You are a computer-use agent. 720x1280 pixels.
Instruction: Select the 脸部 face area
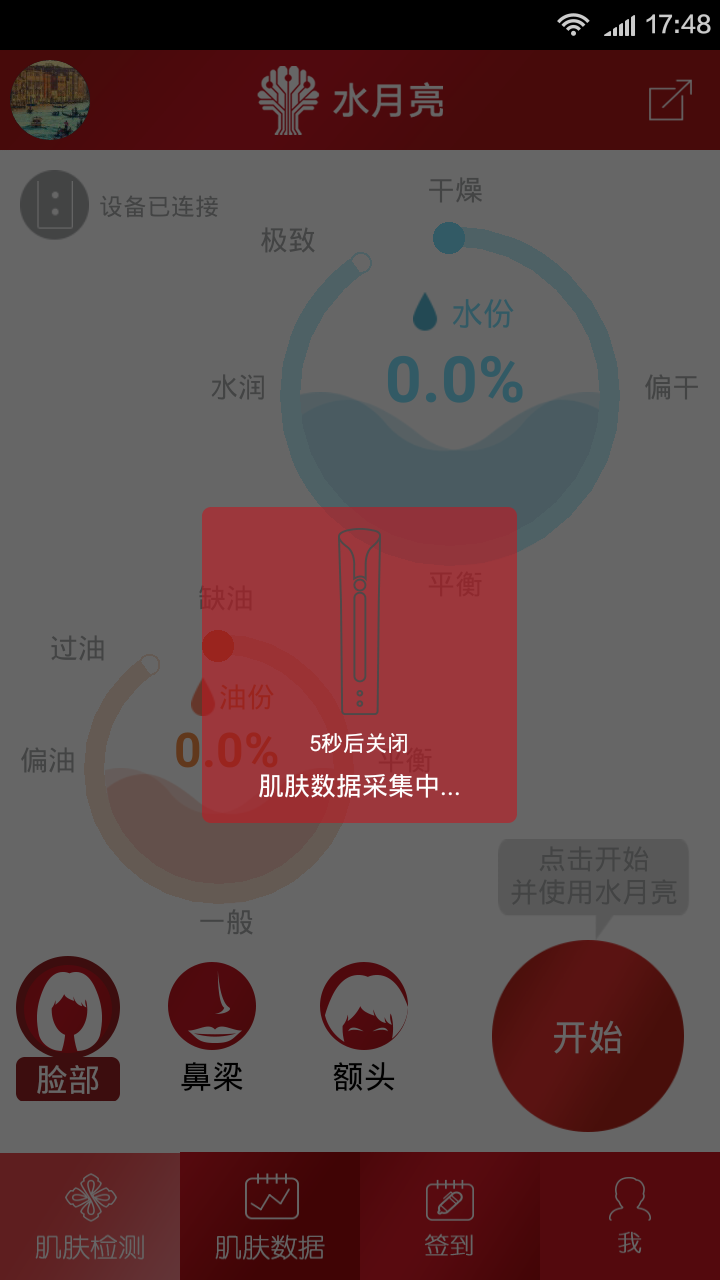[x=68, y=1025]
